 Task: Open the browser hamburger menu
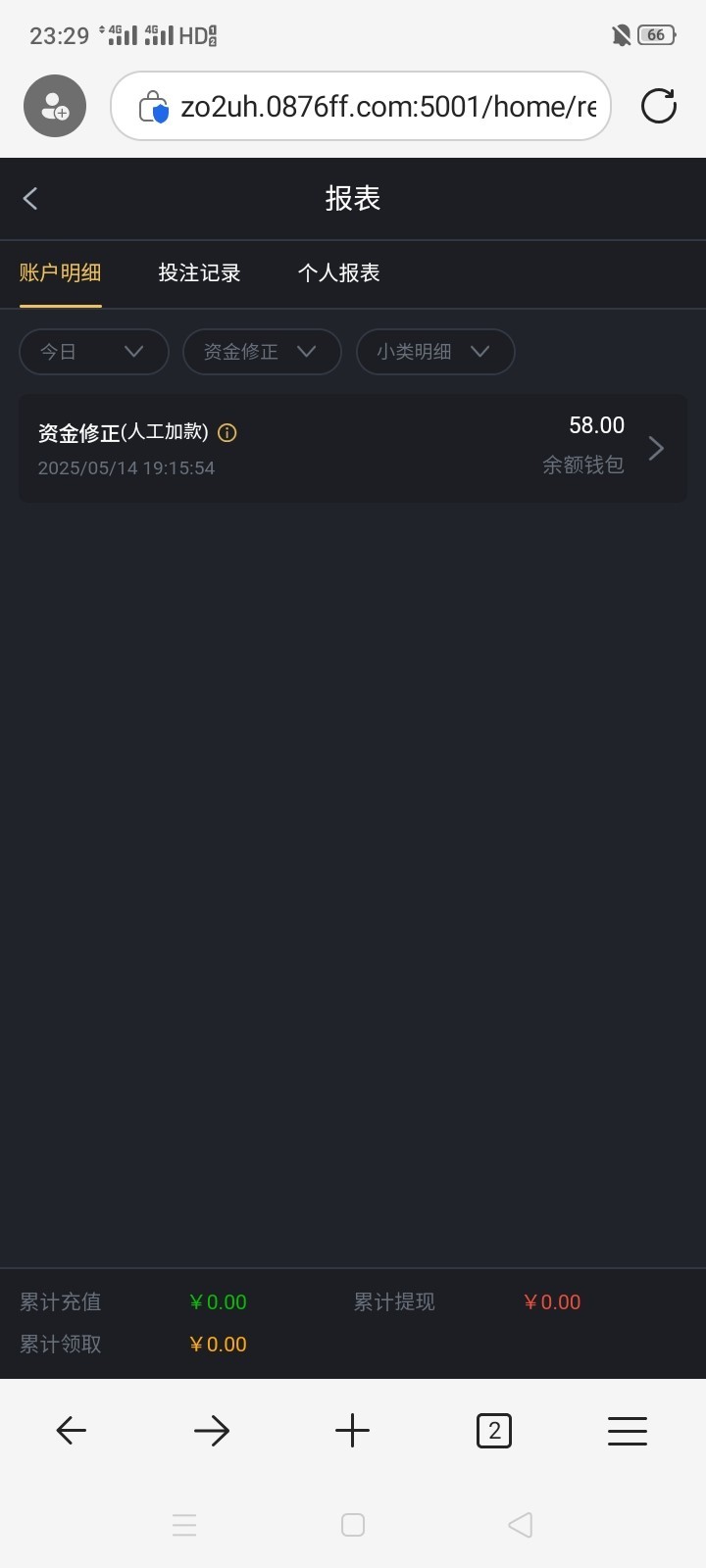[x=628, y=1431]
